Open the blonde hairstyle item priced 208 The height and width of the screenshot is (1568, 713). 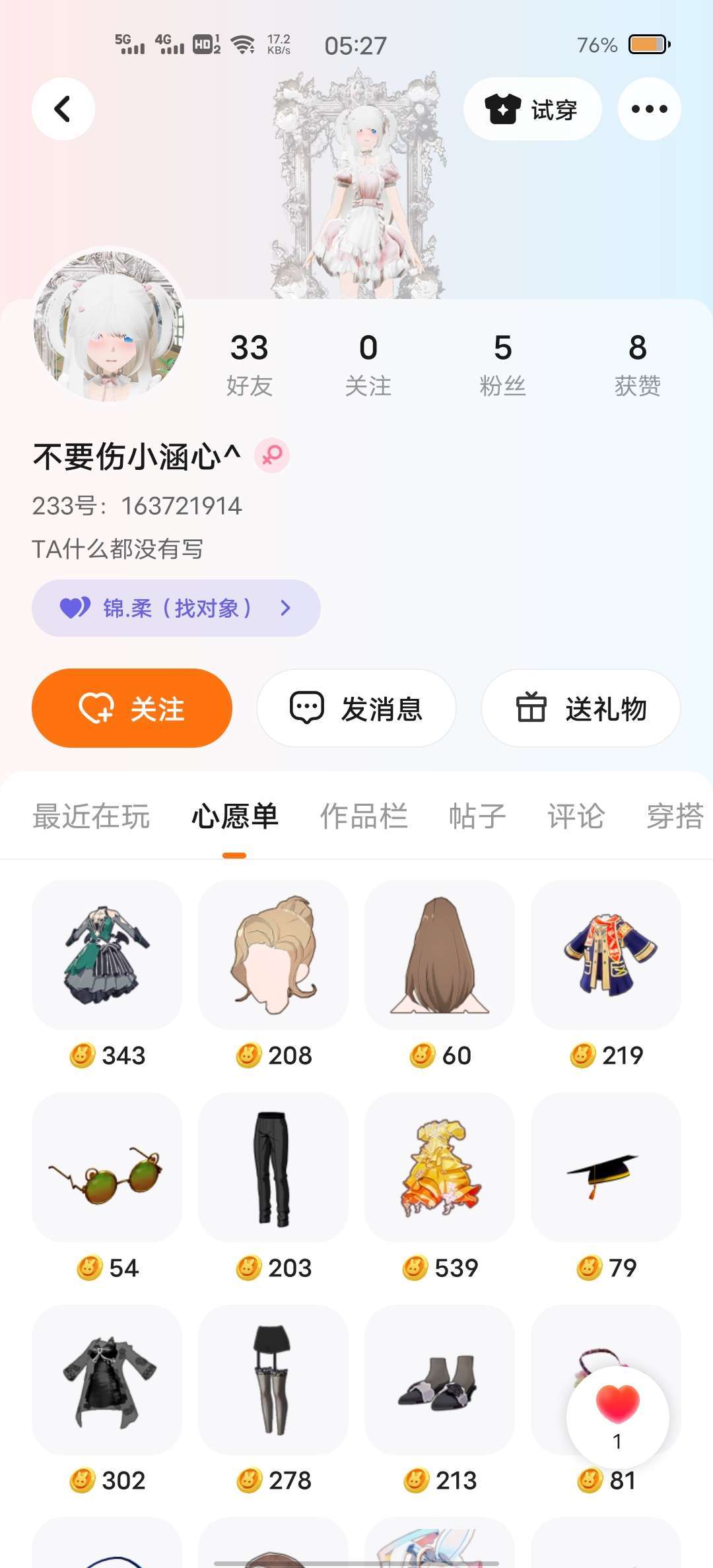(273, 954)
